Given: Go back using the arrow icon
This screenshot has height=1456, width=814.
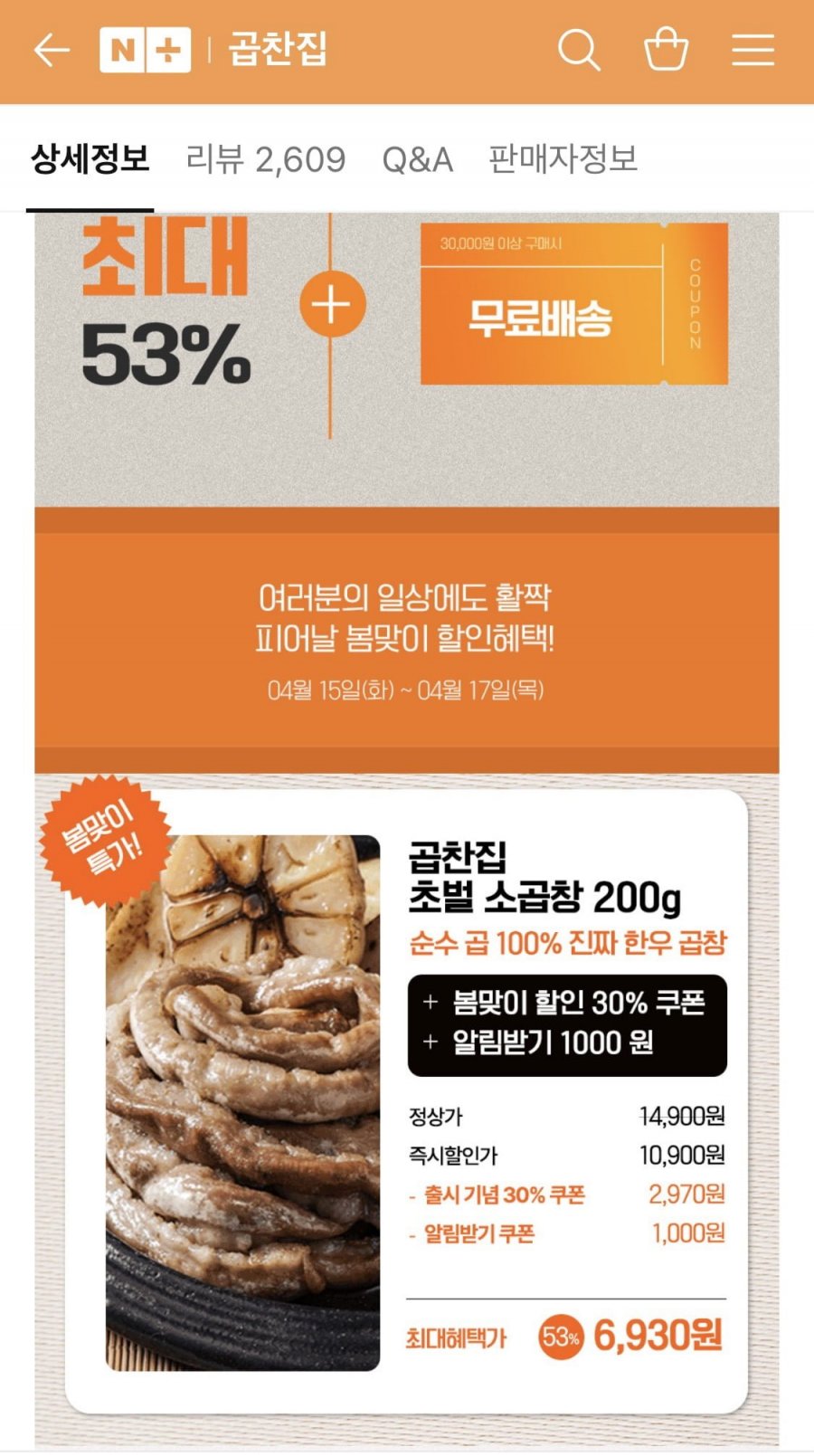Looking at the screenshot, I should click(x=52, y=50).
